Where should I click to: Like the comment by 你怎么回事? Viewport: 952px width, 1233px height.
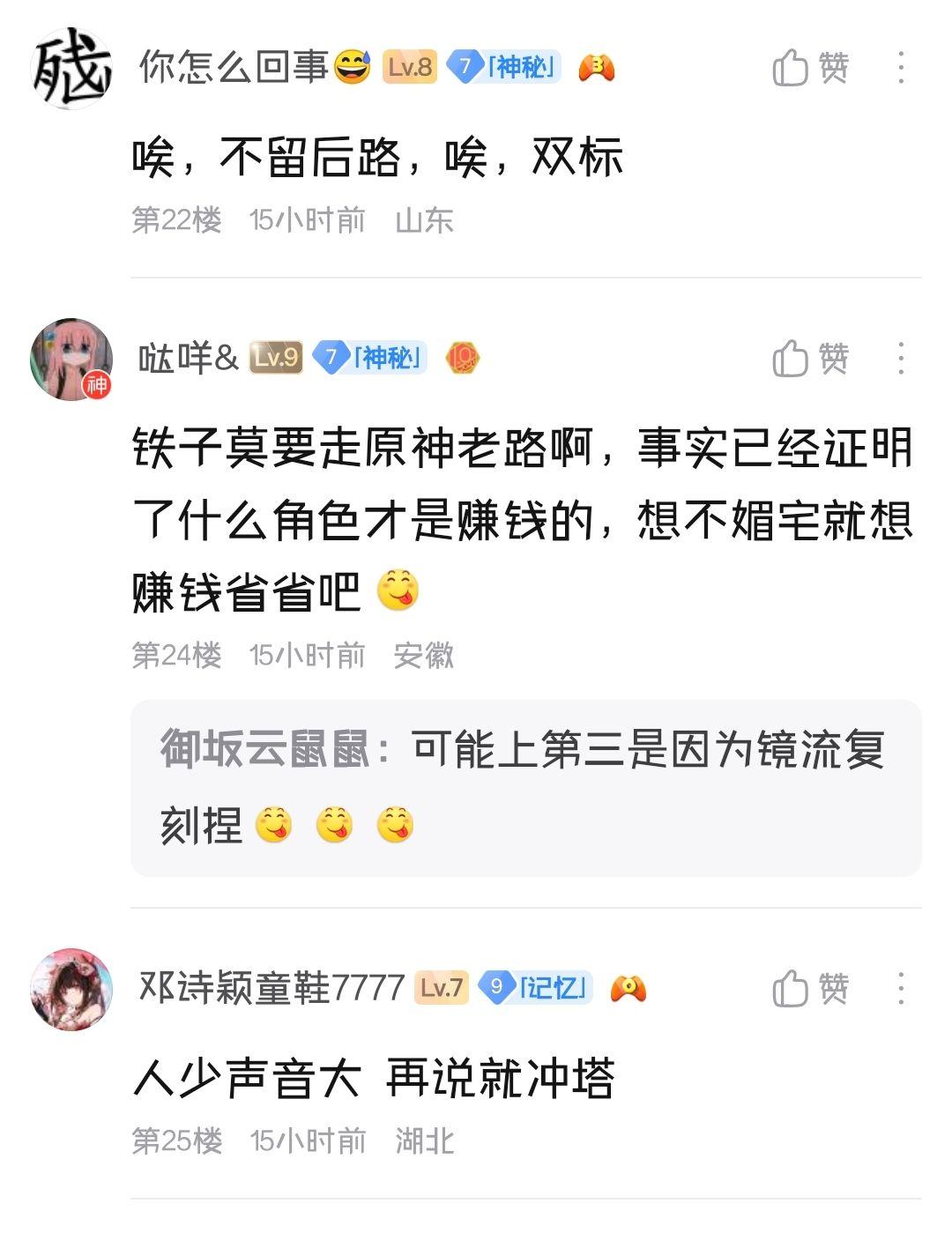(x=809, y=68)
